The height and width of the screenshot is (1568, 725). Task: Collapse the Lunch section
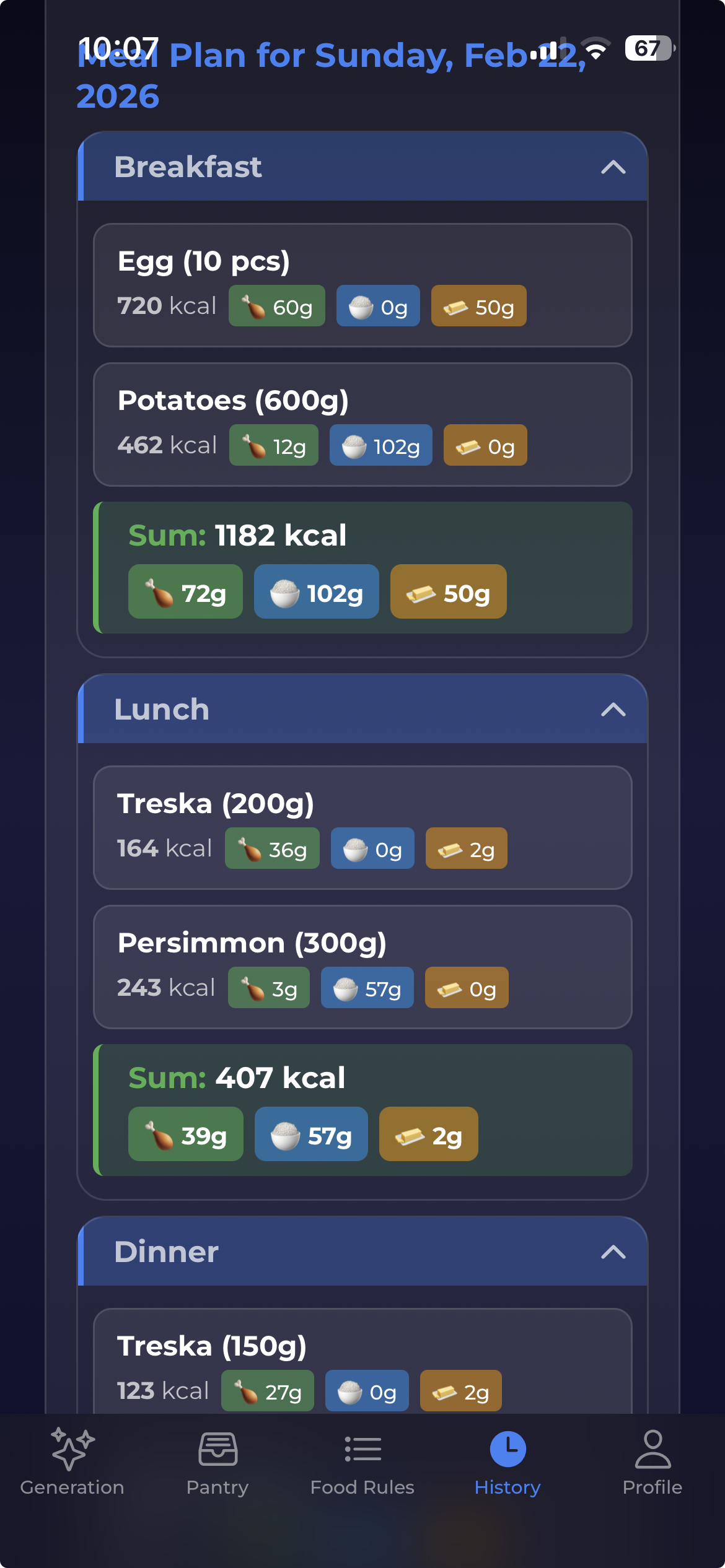(x=613, y=708)
